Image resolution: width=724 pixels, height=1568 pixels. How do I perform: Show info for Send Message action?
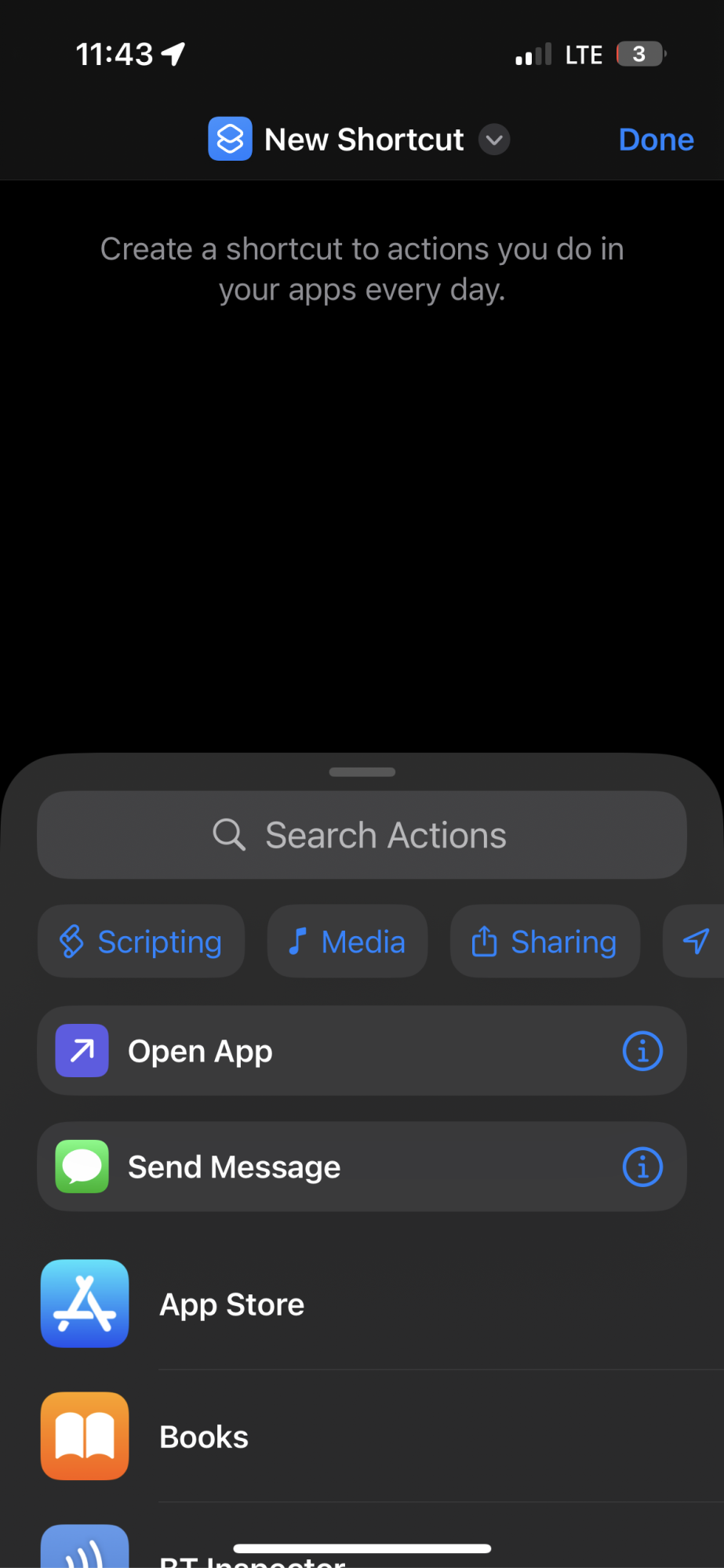click(x=642, y=1167)
